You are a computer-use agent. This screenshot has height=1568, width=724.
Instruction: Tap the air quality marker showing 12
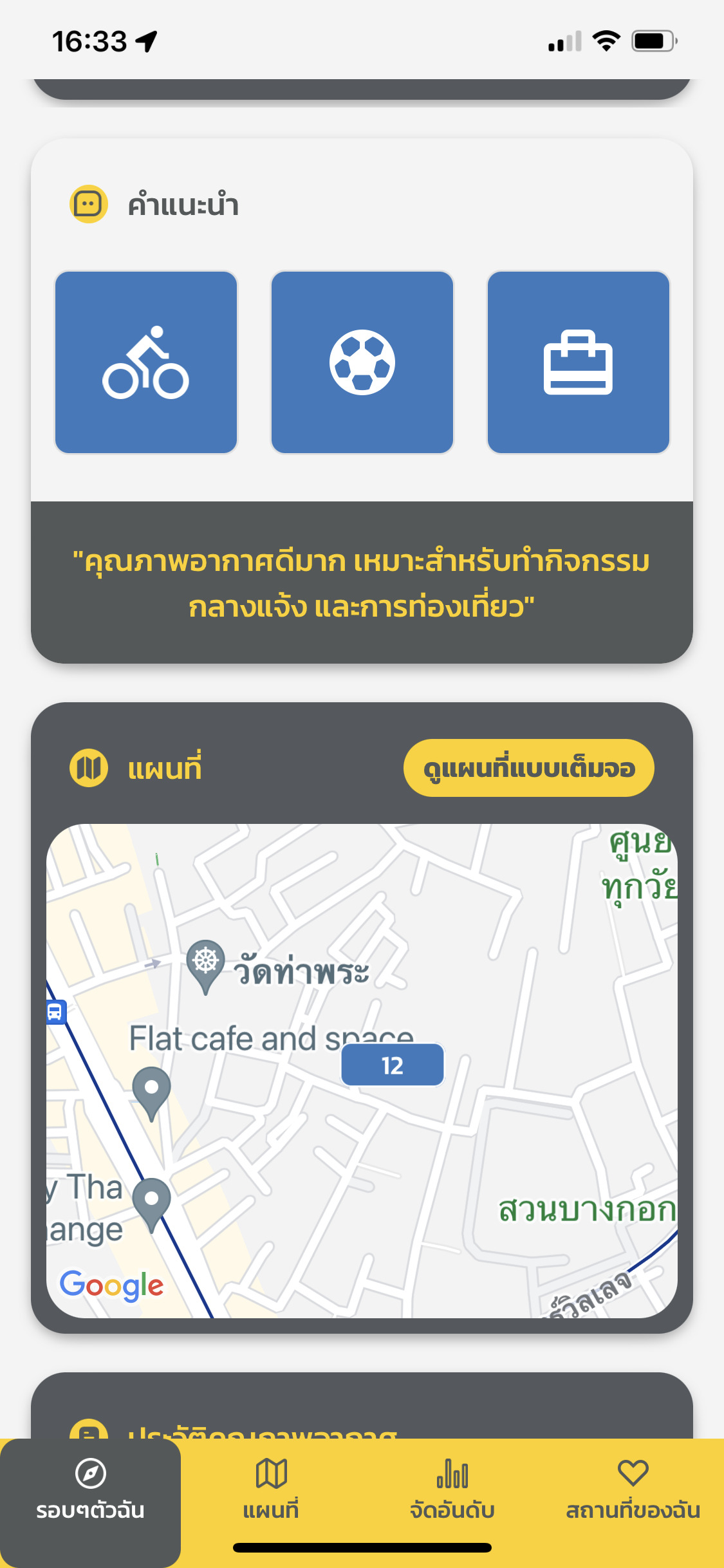click(x=393, y=1065)
